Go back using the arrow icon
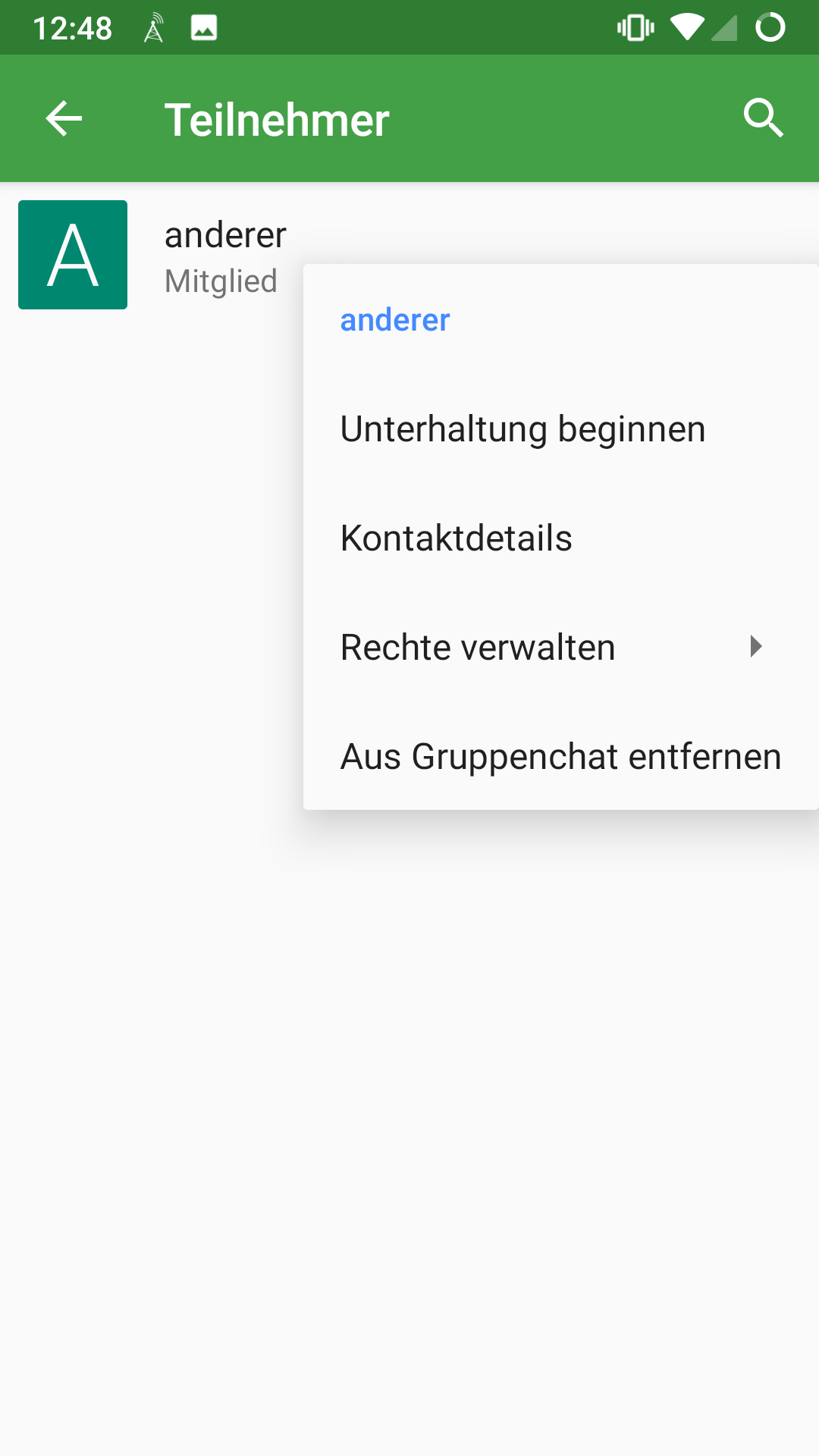 [x=64, y=119]
